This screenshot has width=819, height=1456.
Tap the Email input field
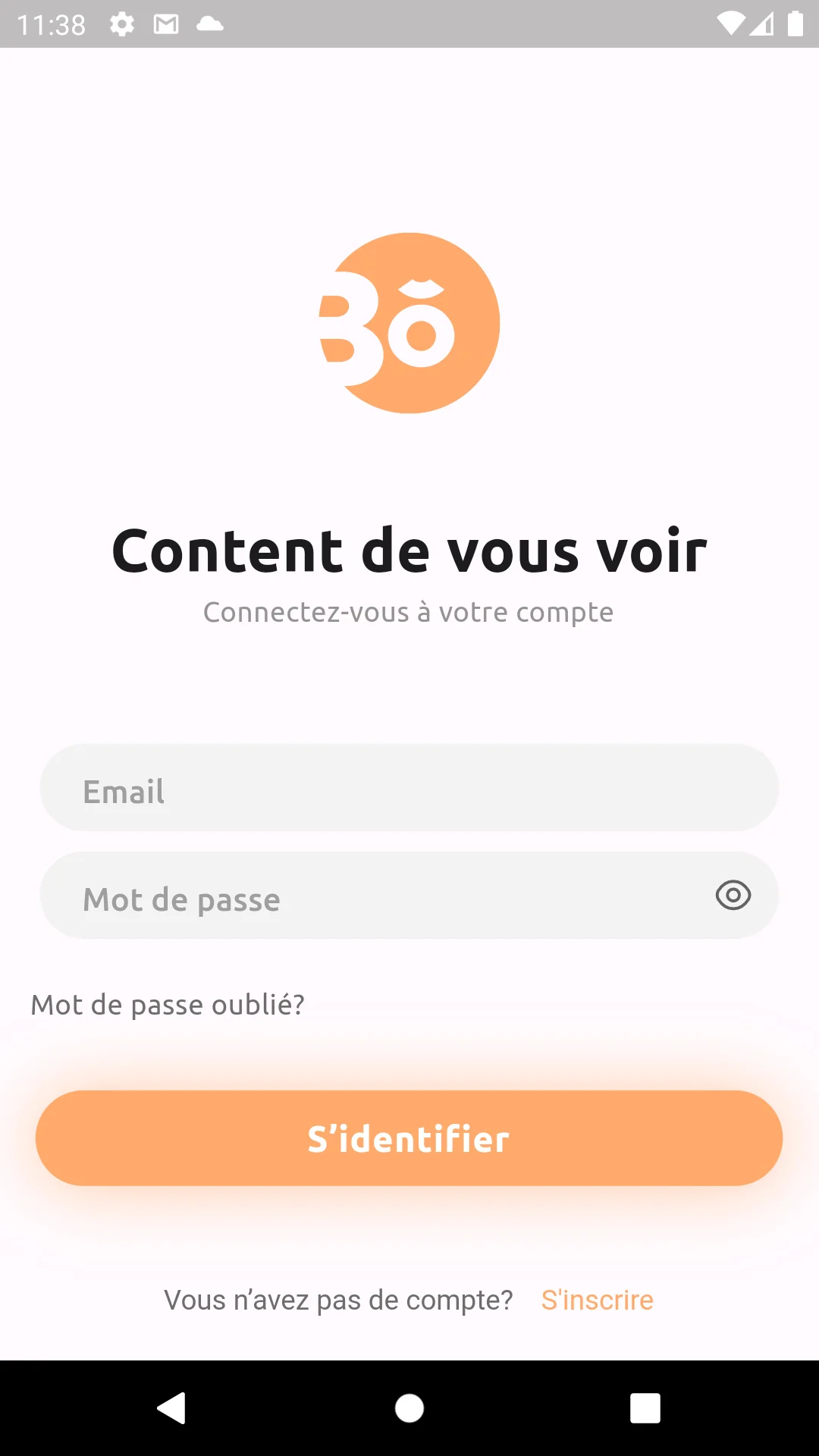[x=409, y=789]
